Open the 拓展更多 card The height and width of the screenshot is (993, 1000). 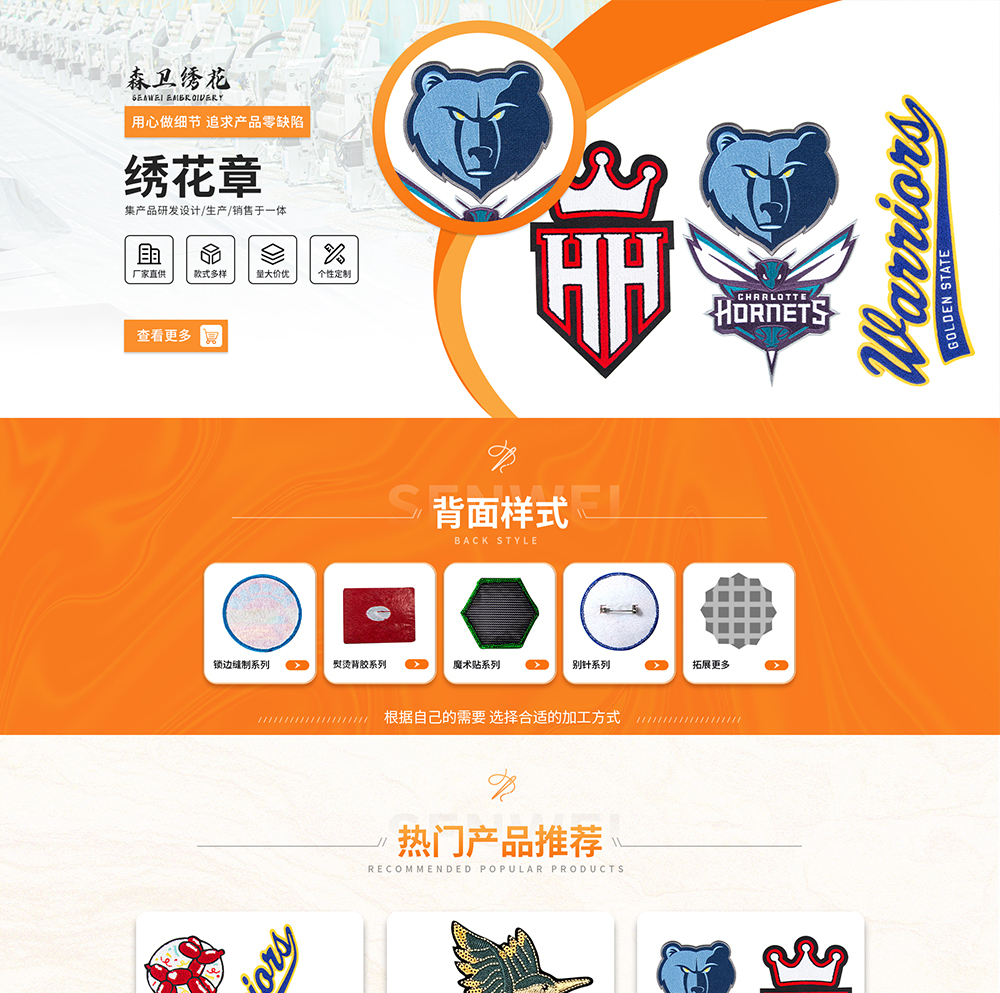click(738, 623)
